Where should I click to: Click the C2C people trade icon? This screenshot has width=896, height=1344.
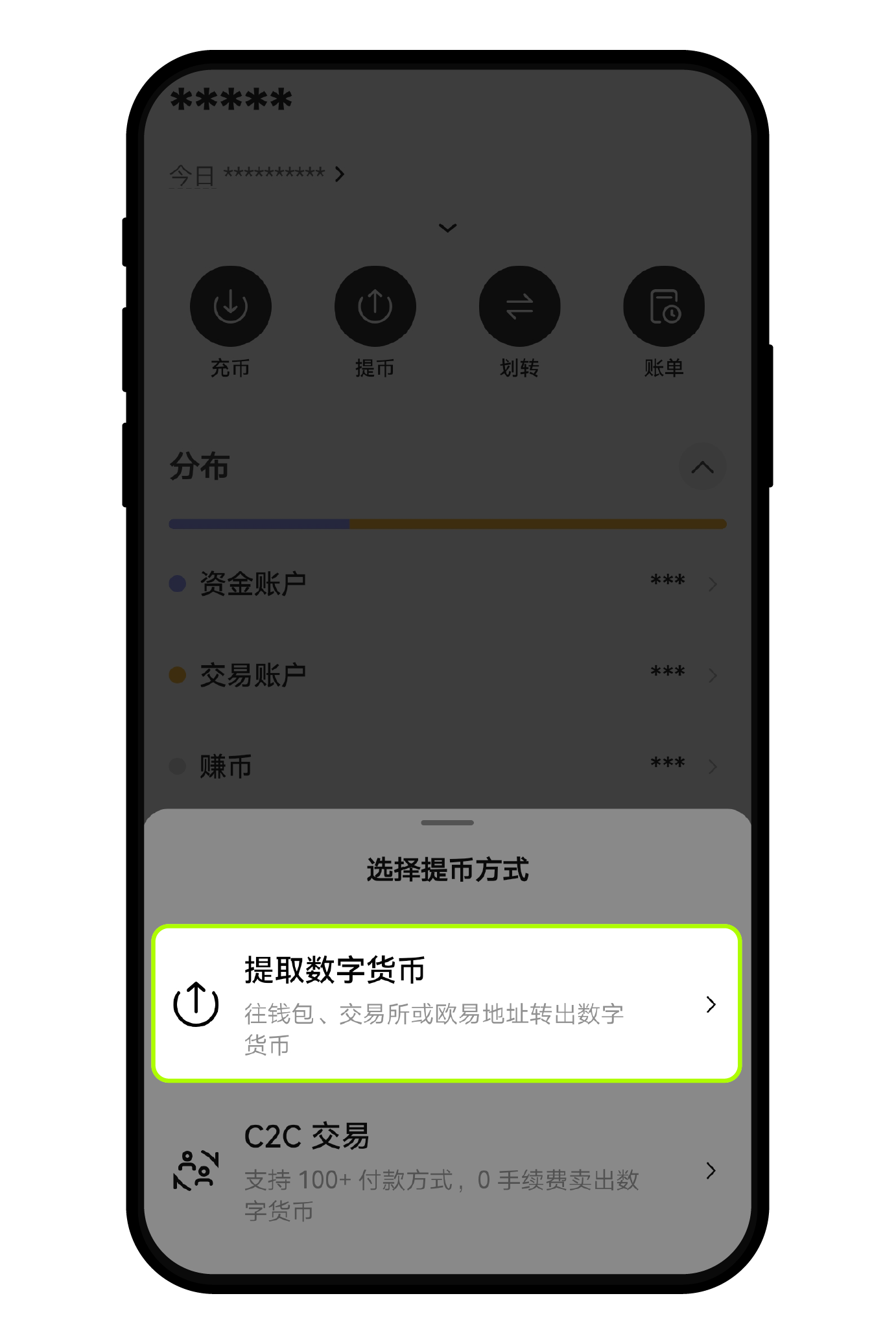click(196, 1170)
